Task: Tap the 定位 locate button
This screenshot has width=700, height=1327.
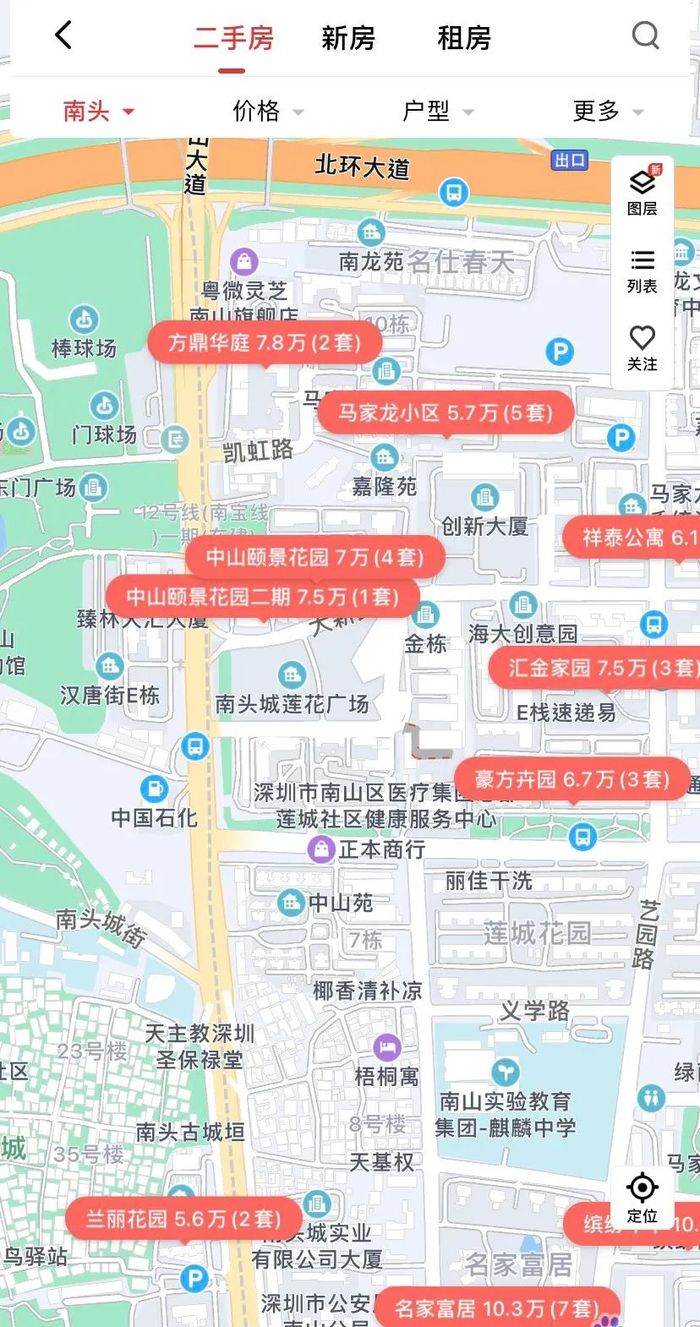Action: (642, 1198)
